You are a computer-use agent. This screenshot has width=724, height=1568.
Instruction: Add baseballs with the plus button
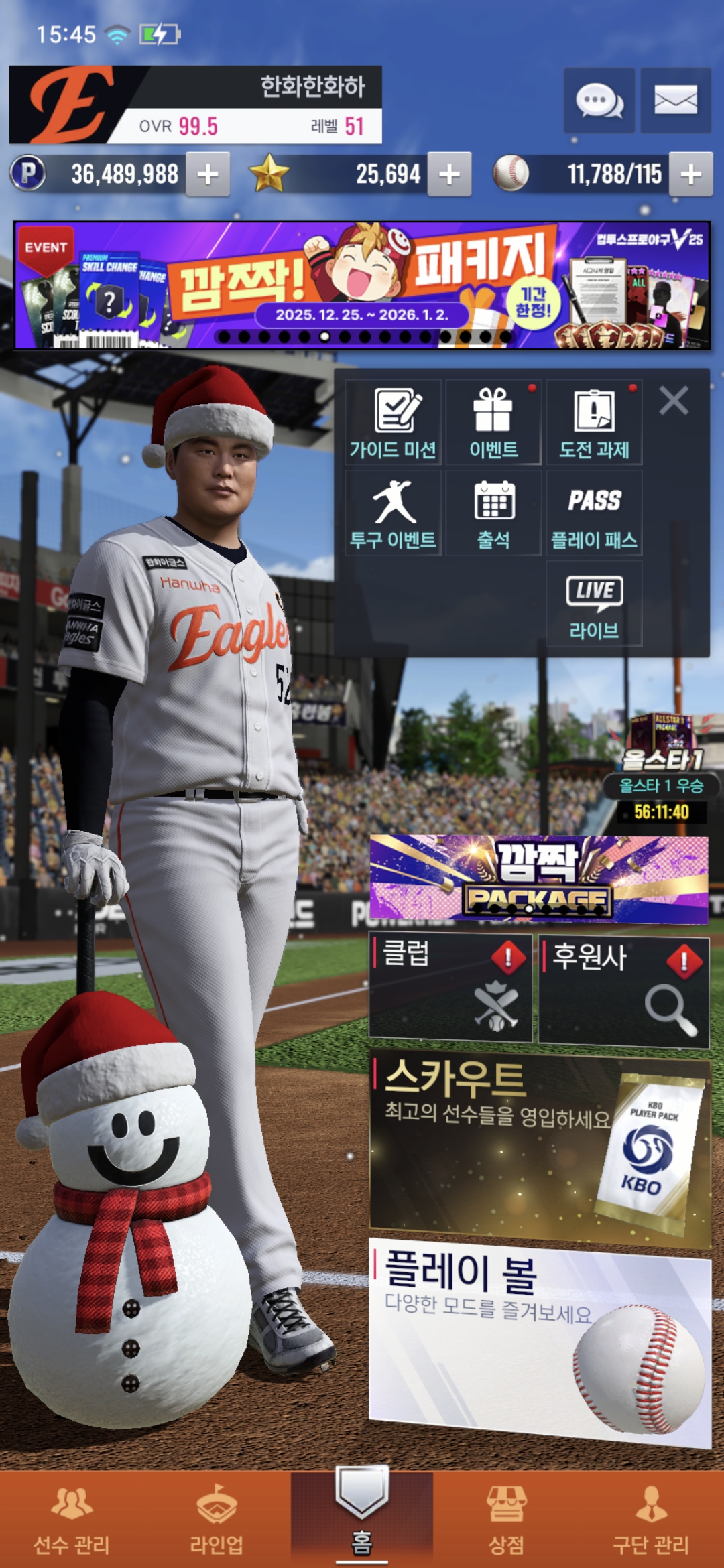click(x=690, y=174)
